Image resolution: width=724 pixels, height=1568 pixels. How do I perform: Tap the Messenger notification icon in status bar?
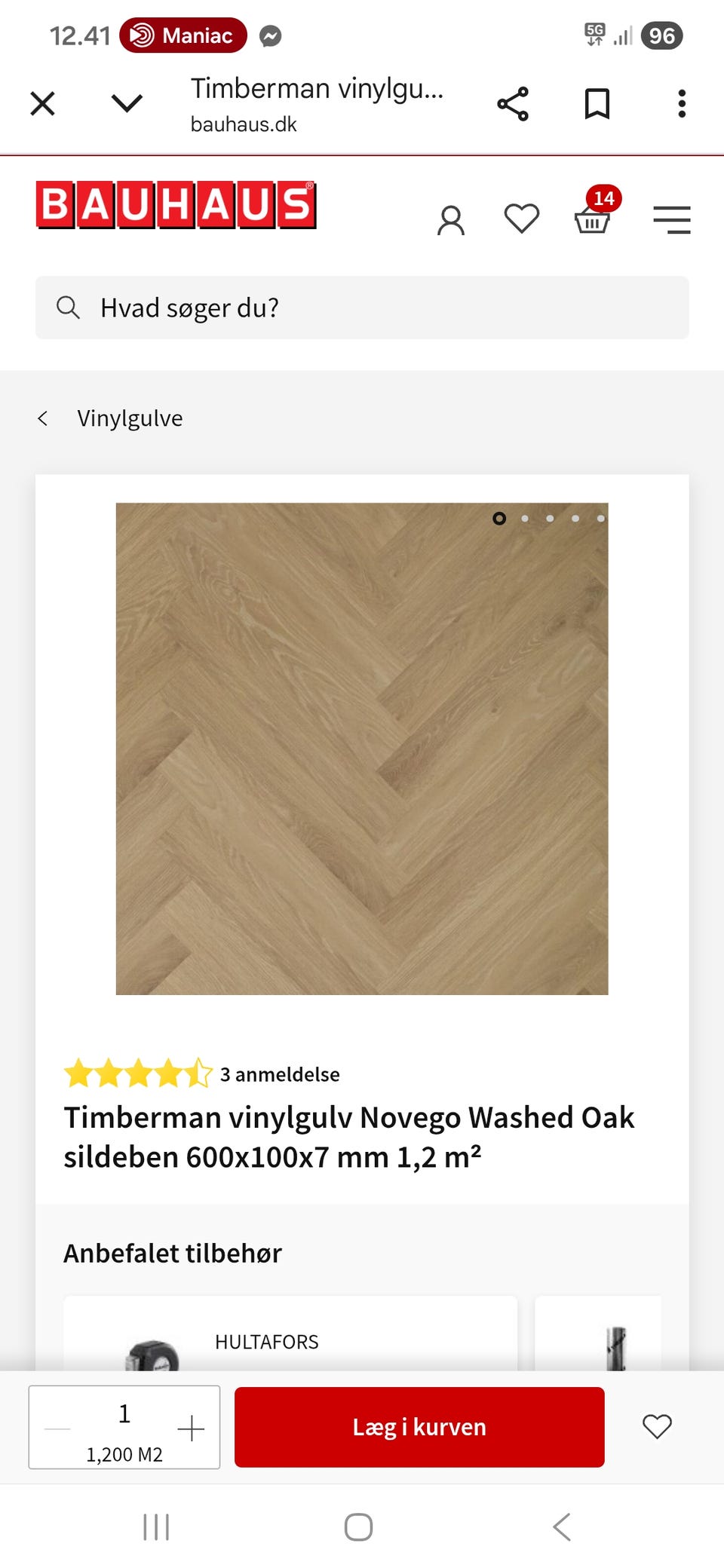point(271,35)
